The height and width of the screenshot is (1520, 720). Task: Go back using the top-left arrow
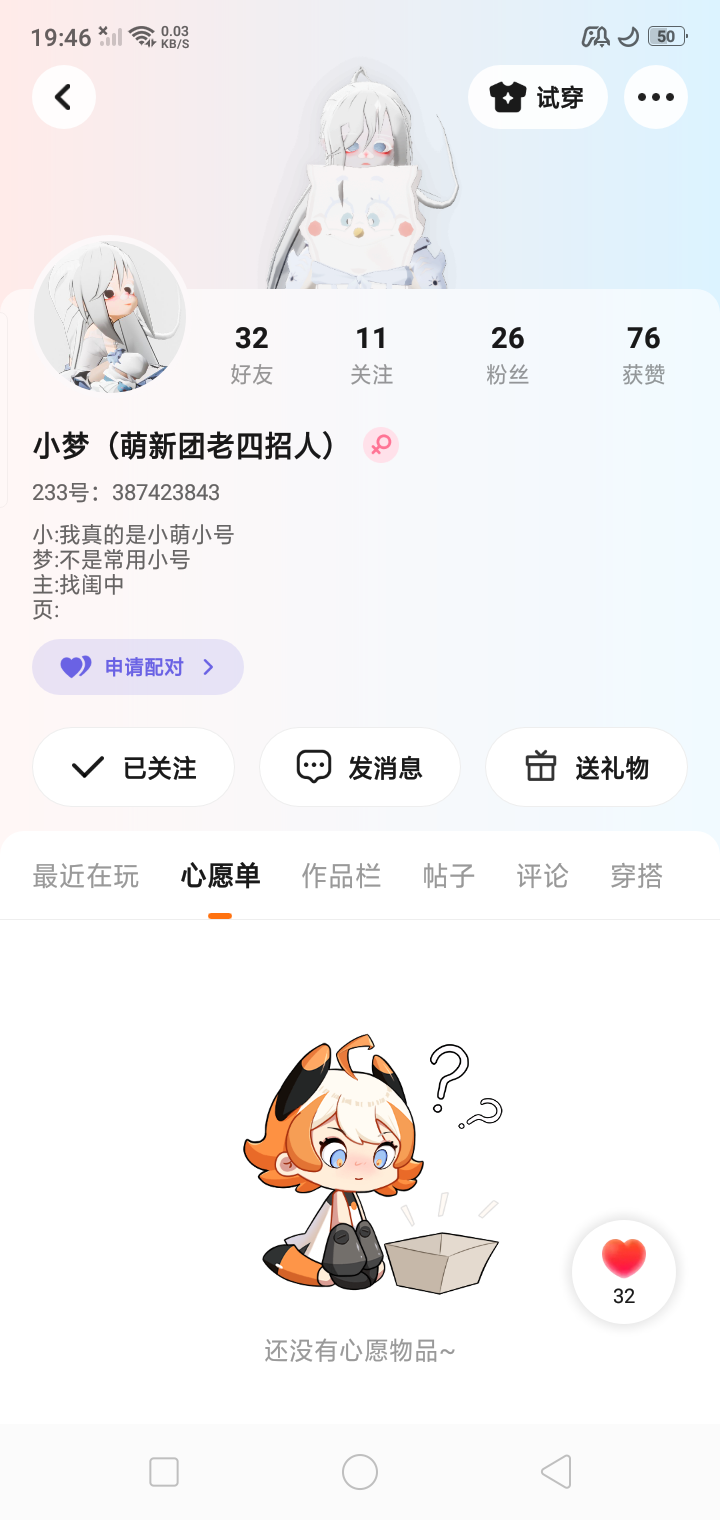tap(64, 97)
